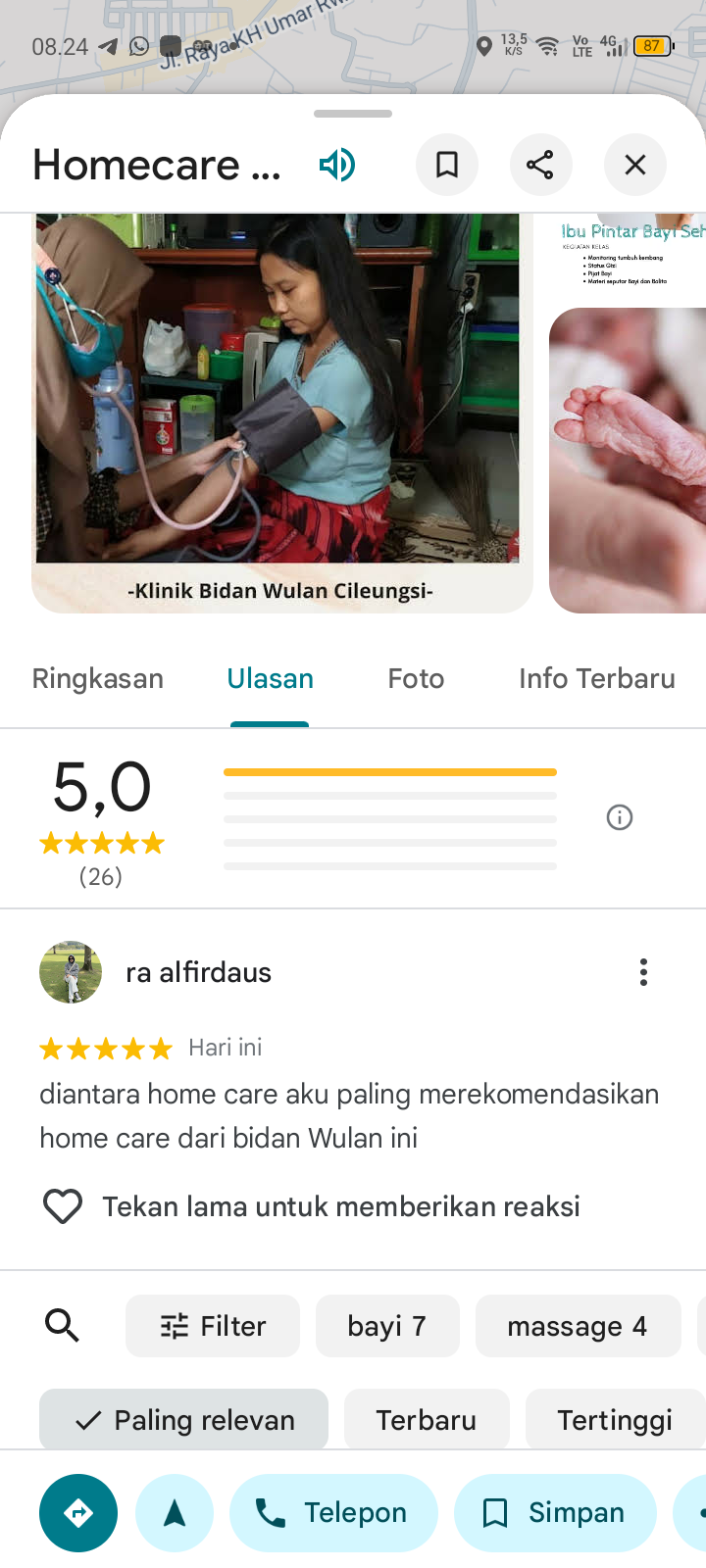
Task: Like the ra alfirdaus review
Action: (x=63, y=1206)
